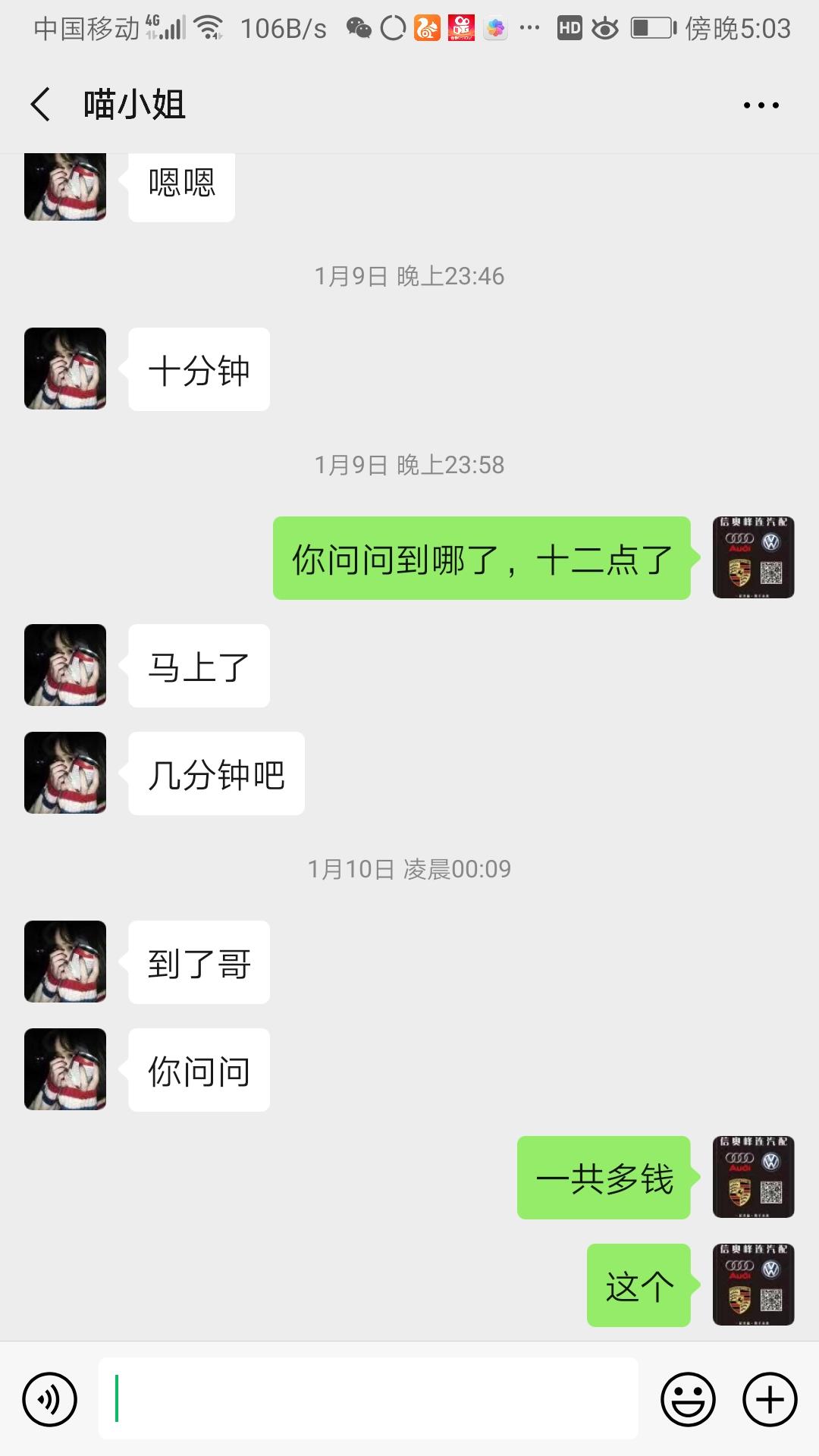Viewport: 819px width, 1456px height.
Task: Open the emoji sticker panel
Action: coord(688,1399)
